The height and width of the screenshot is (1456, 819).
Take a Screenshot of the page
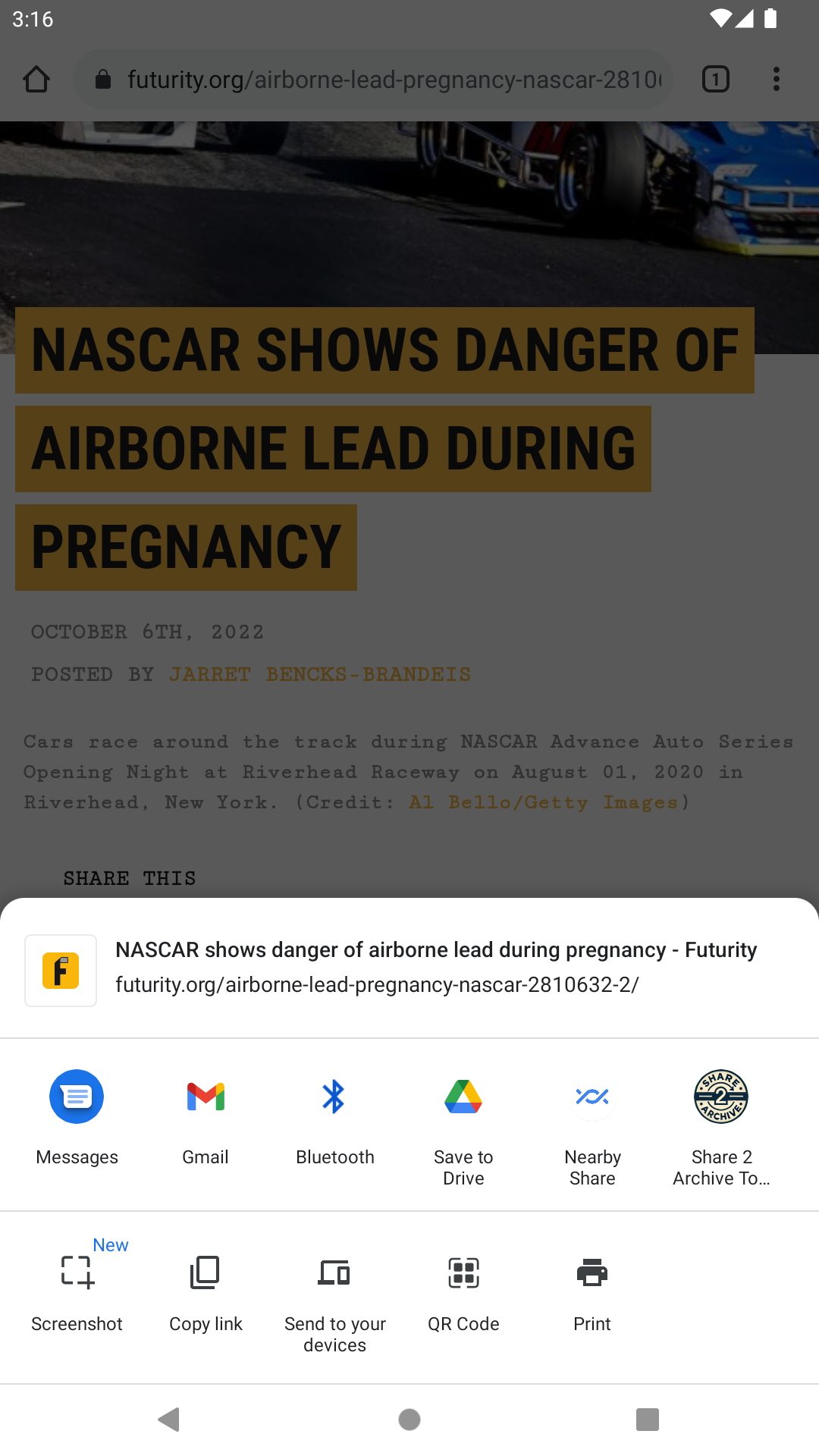pos(77,1273)
